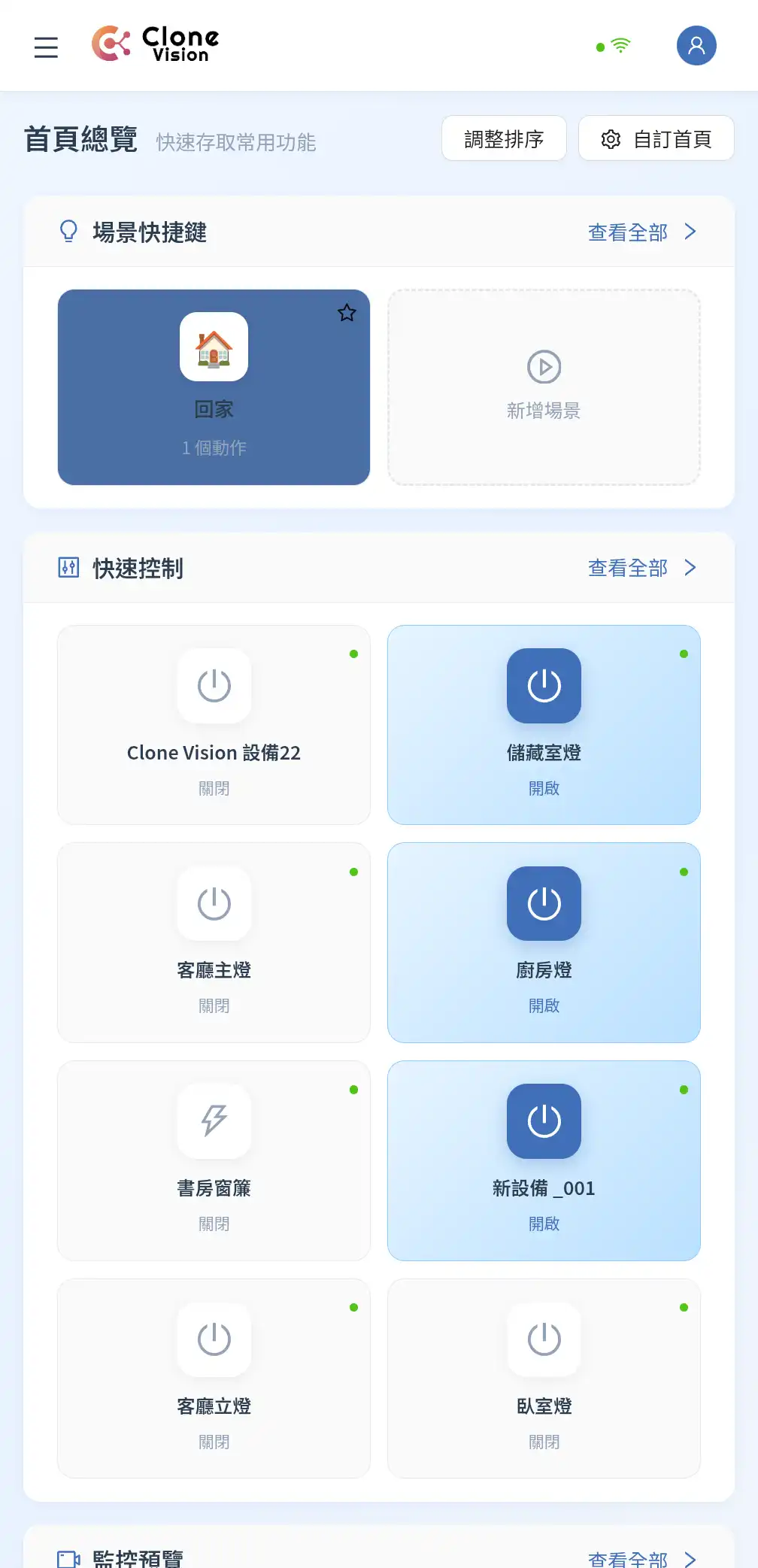Add a new scene via 新增場景
758x1568 pixels.
click(544, 387)
